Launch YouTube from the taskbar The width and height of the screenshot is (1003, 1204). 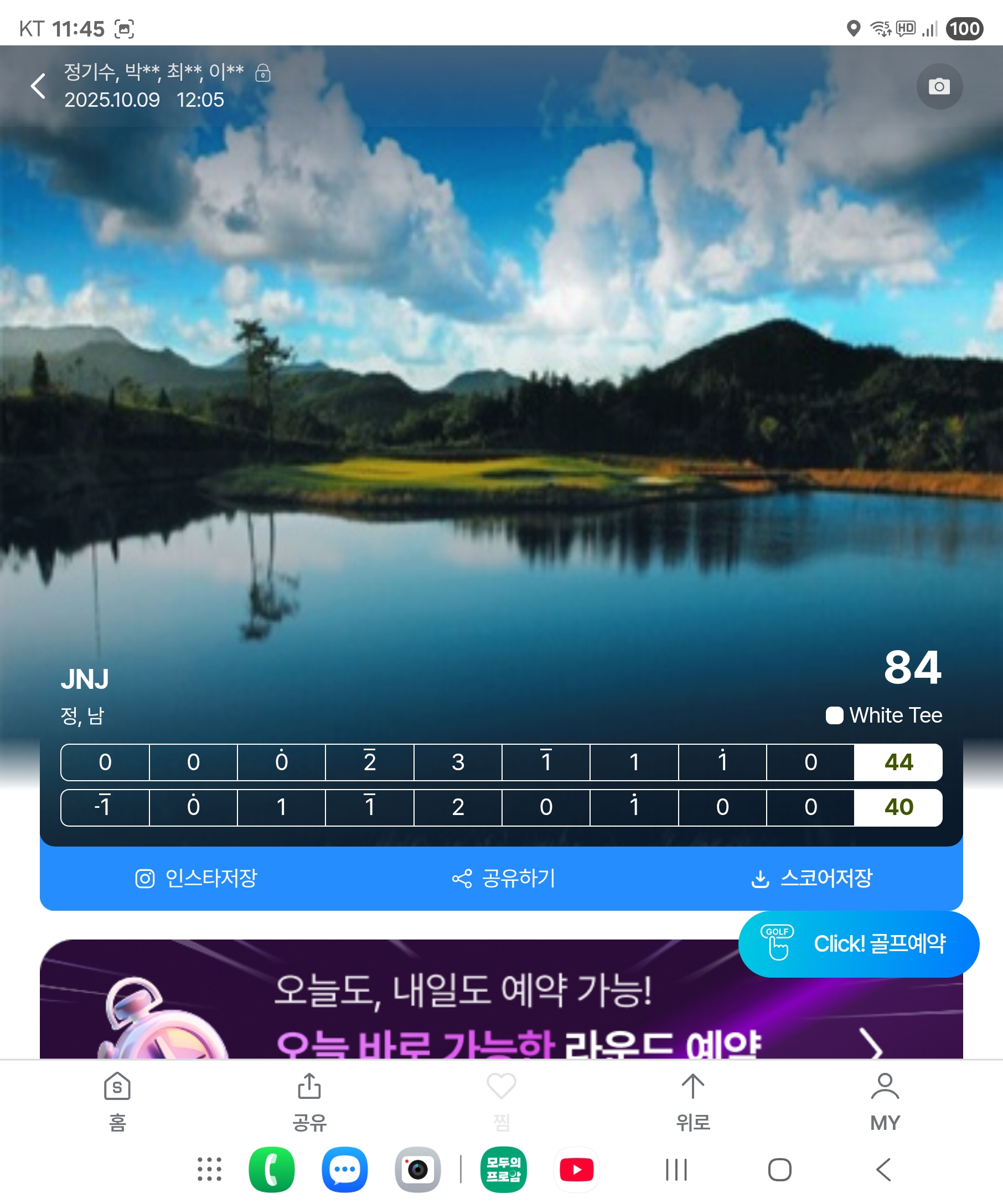coord(576,1170)
